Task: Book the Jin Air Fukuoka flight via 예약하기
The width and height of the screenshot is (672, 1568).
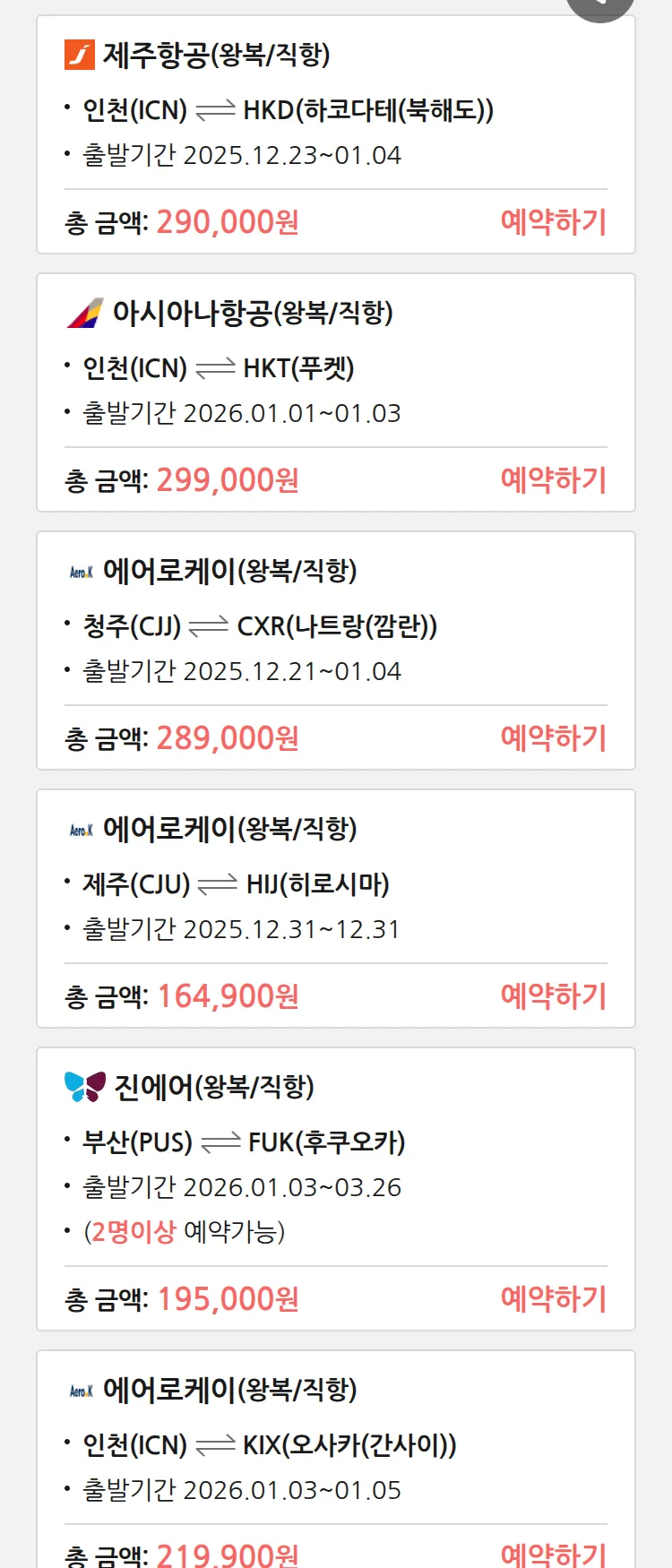Action: (x=554, y=1297)
